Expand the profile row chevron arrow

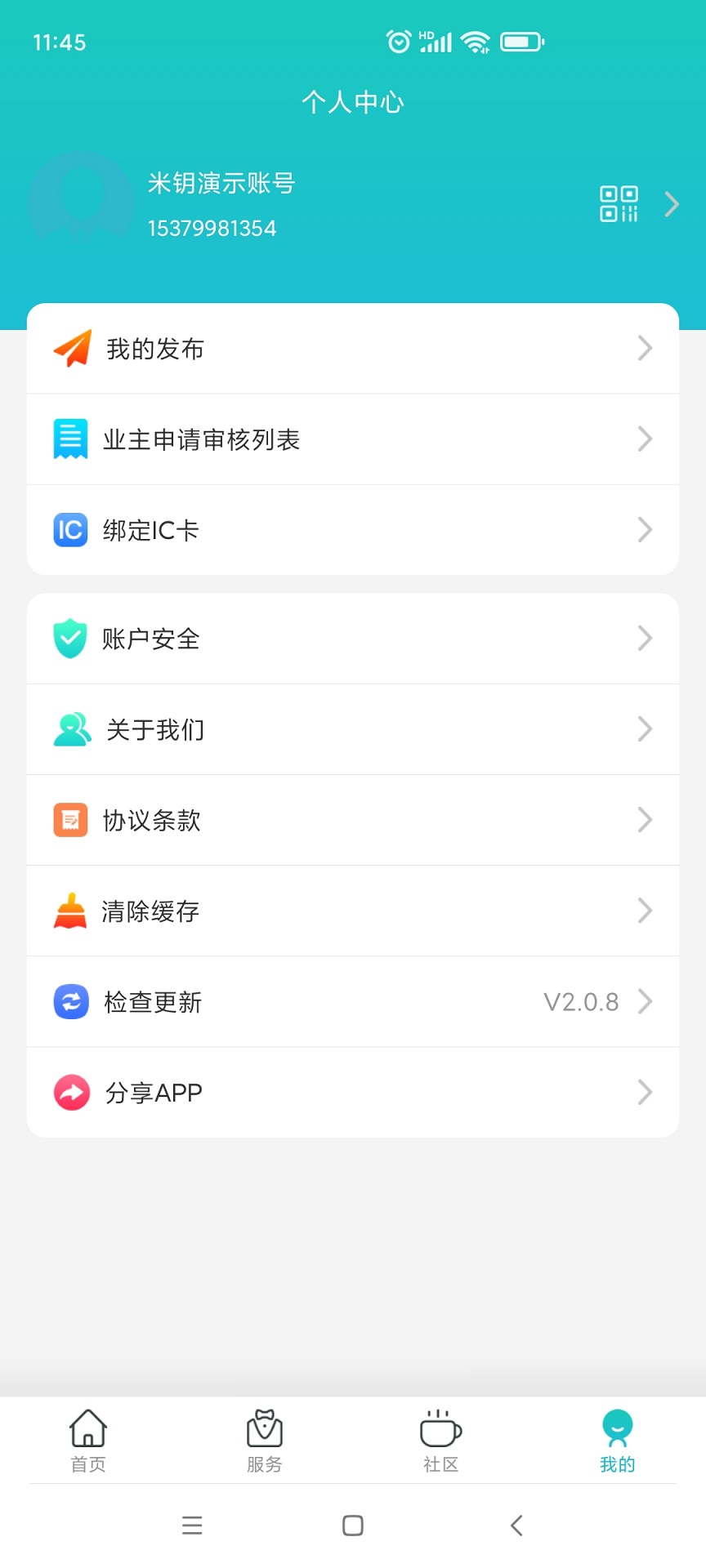(x=670, y=204)
